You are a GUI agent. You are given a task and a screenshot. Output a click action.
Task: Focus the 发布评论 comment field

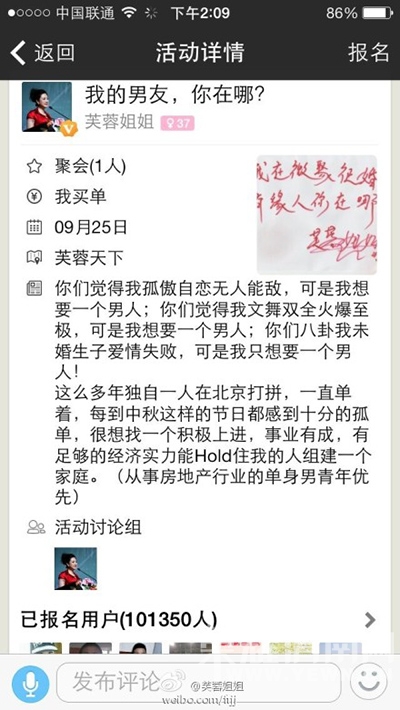198,683
